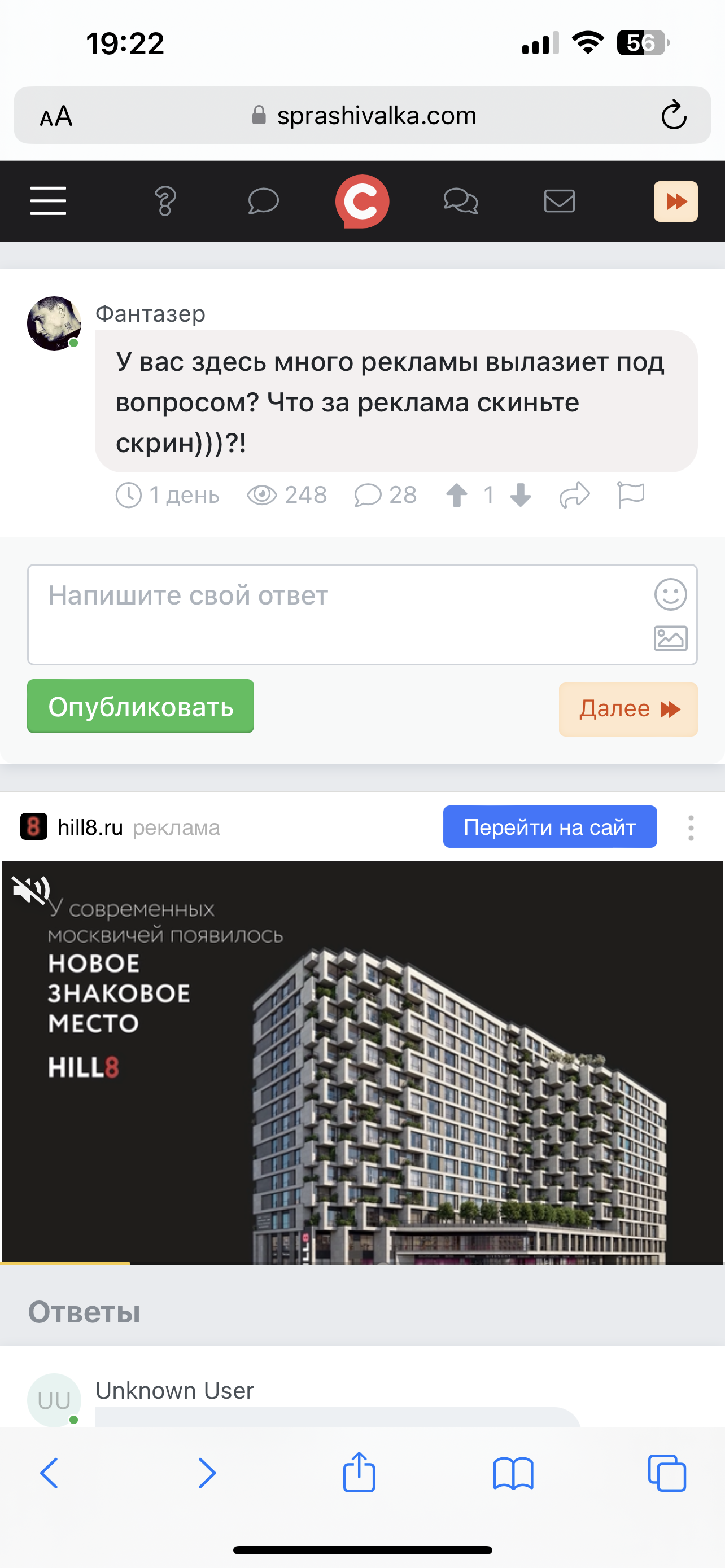Viewport: 725px width, 1568px height.
Task: Open Фантазер's profile avatar
Action: pyautogui.click(x=54, y=323)
